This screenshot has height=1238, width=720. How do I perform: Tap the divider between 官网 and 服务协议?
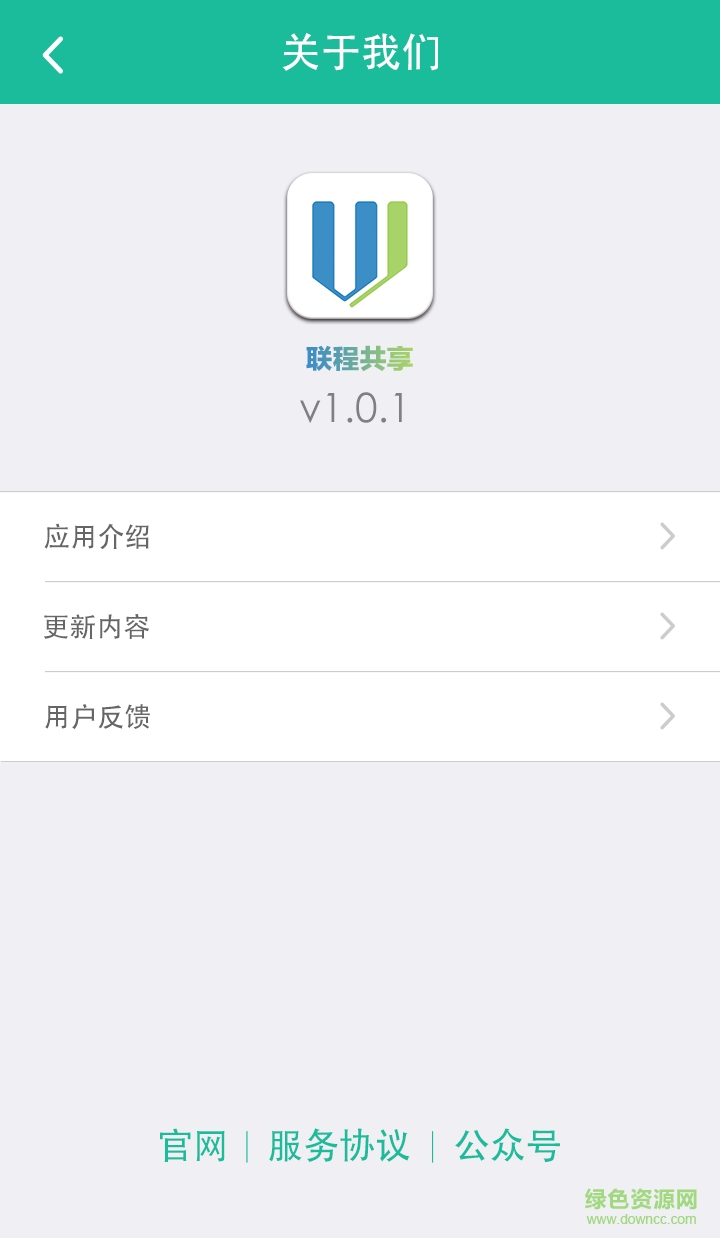click(x=247, y=1148)
